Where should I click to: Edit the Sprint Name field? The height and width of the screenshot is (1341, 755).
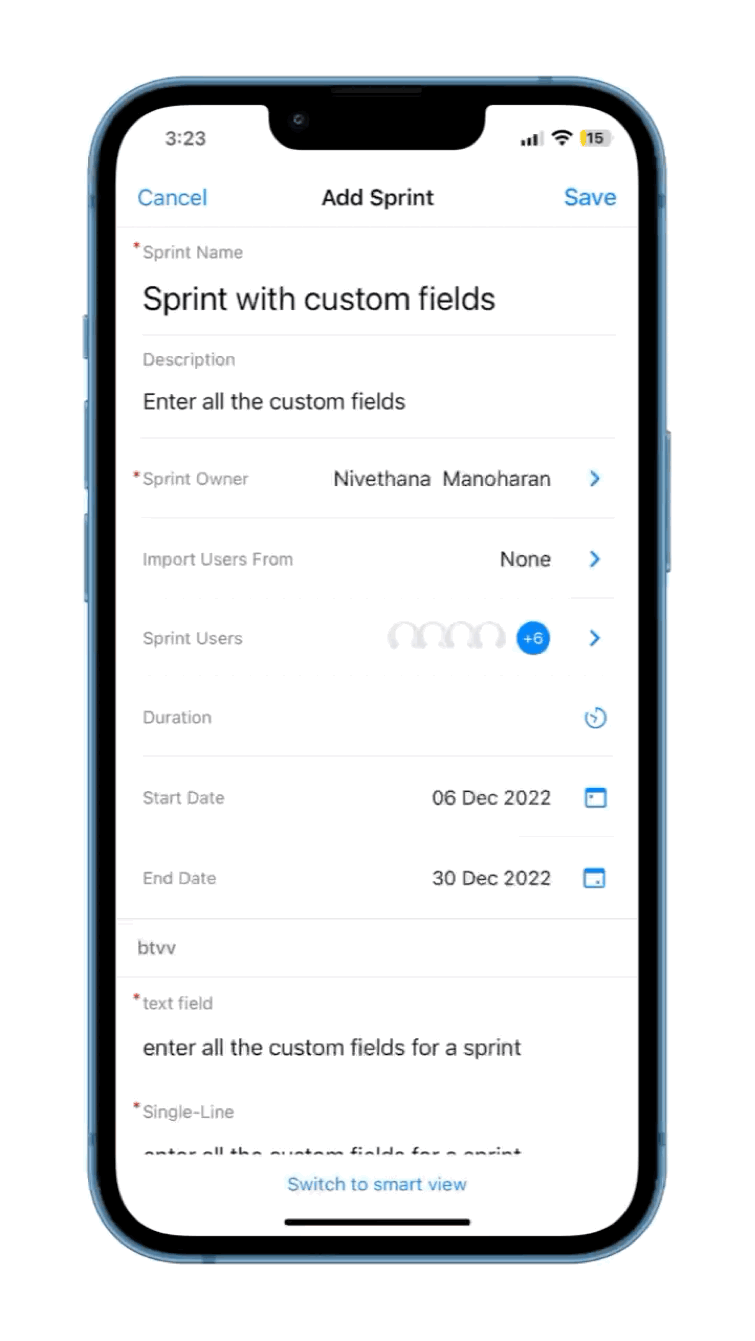pyautogui.click(x=319, y=299)
